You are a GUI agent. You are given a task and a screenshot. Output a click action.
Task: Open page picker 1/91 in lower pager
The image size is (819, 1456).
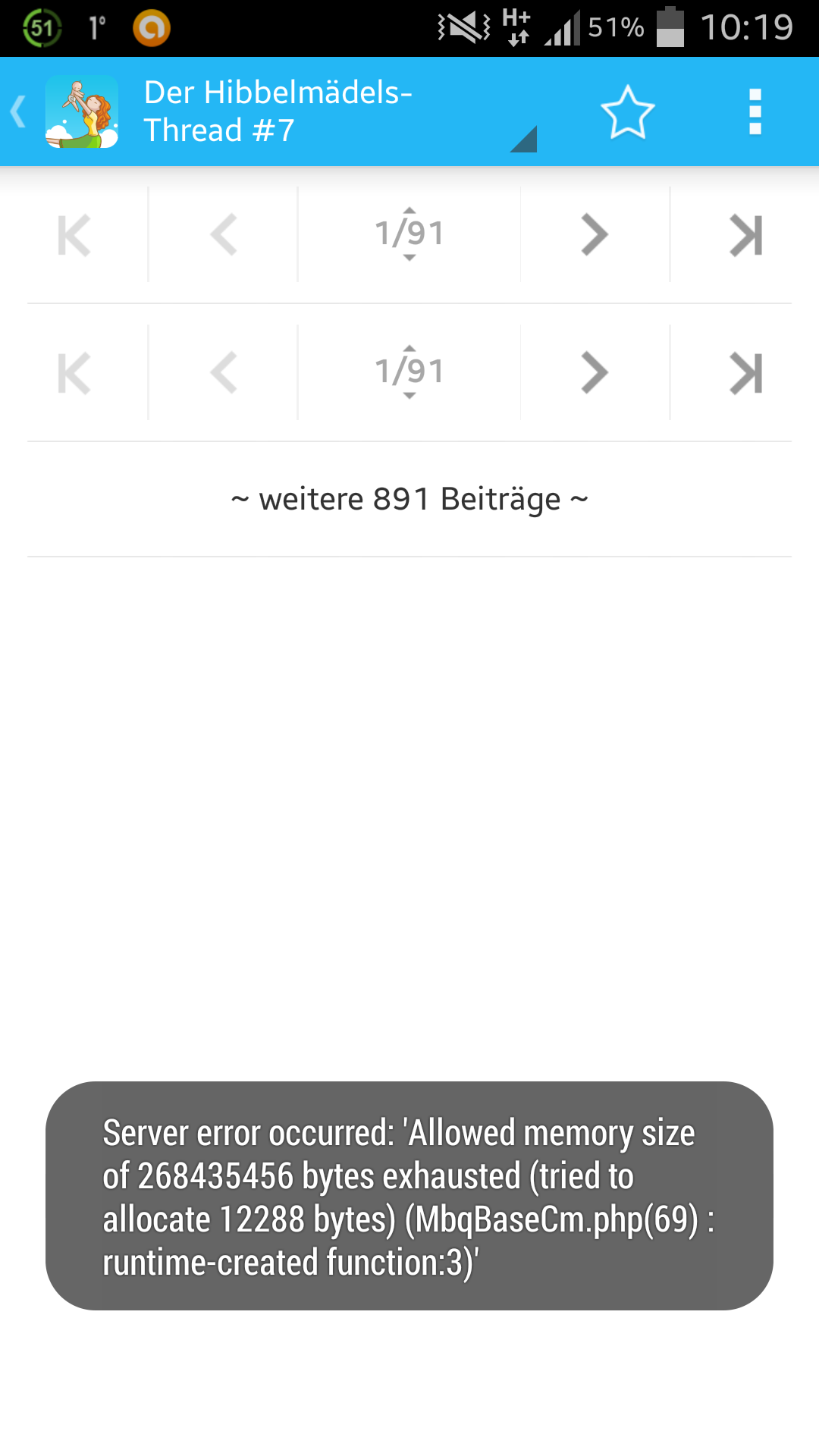point(409,372)
